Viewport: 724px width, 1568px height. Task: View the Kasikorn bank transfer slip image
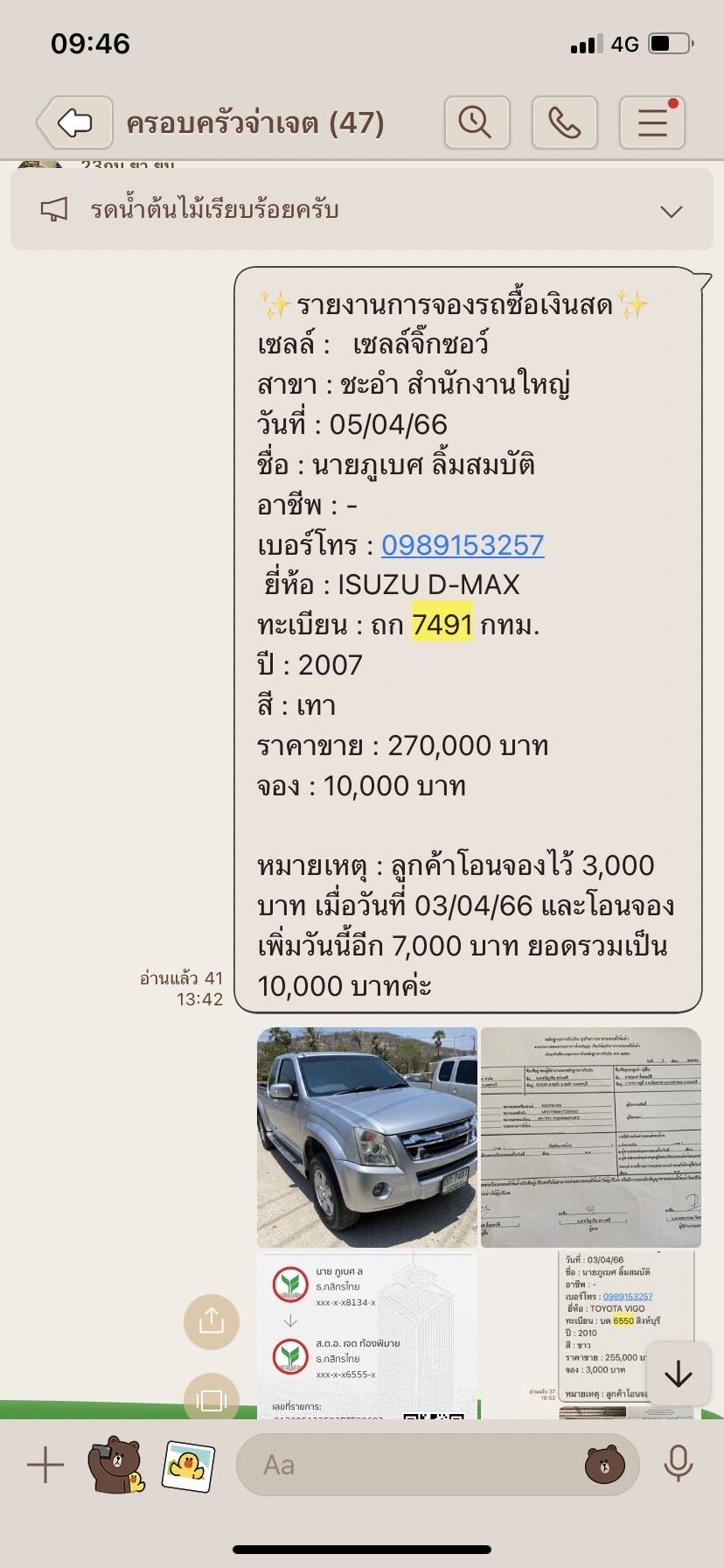click(x=367, y=1334)
